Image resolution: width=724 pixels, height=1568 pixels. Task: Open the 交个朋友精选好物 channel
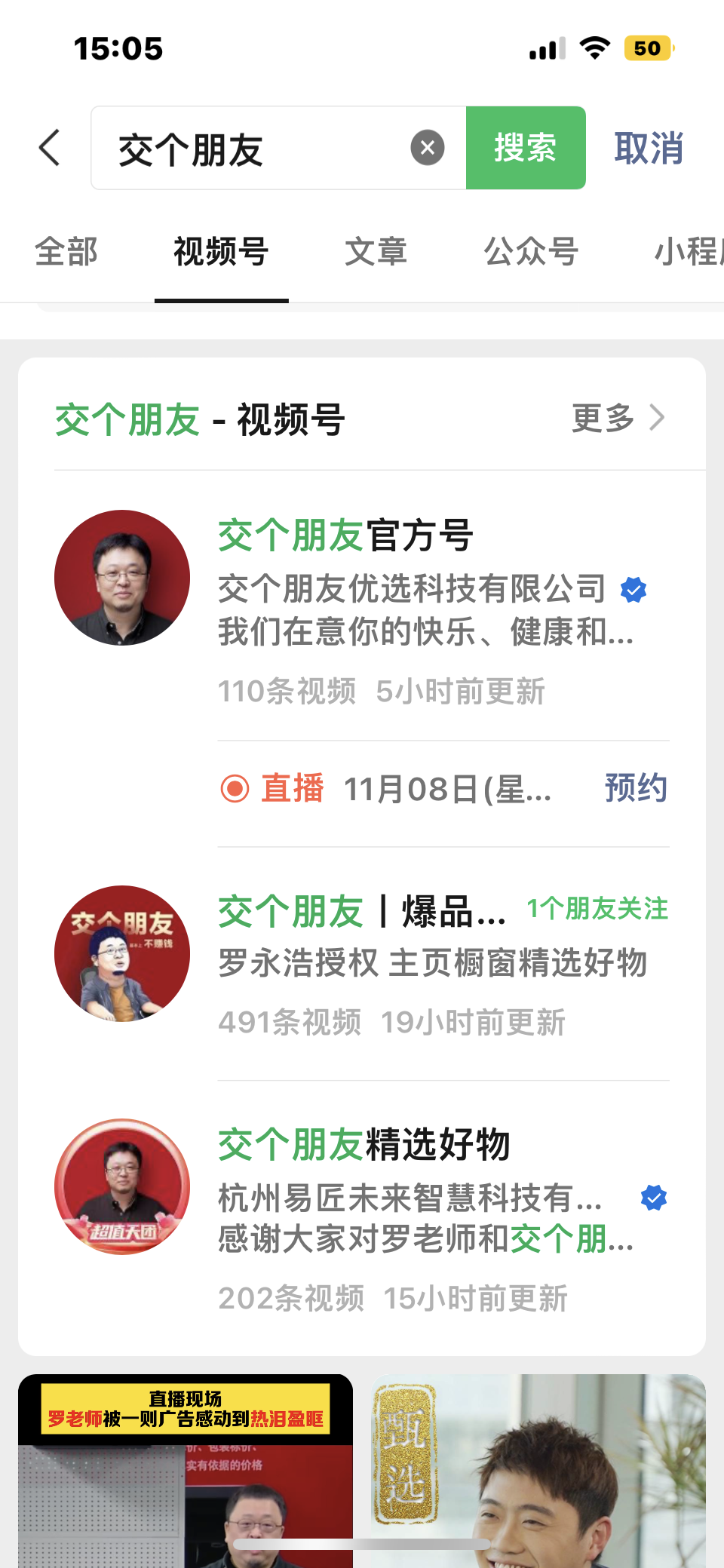pos(364,1145)
